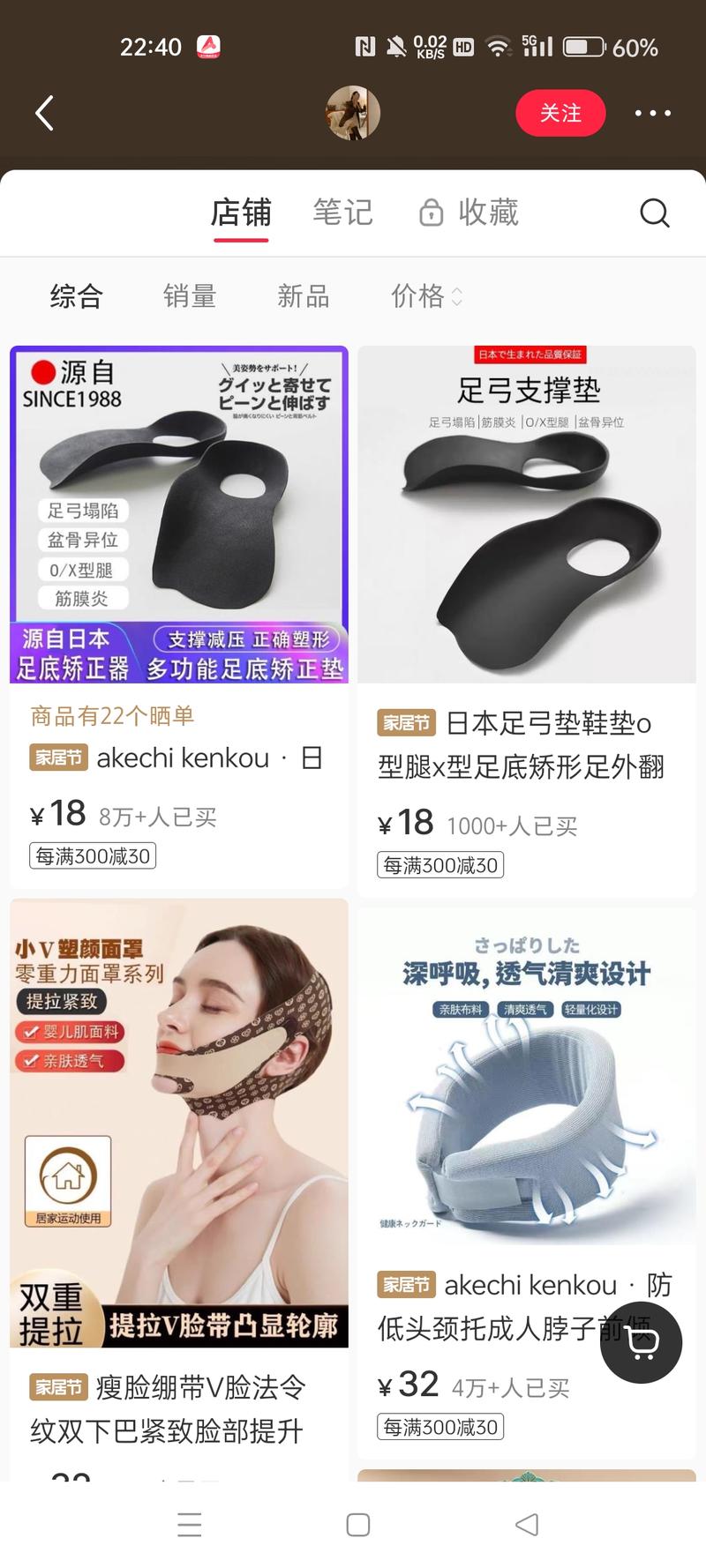Tap the system home button
706x1568 pixels.
[358, 1525]
